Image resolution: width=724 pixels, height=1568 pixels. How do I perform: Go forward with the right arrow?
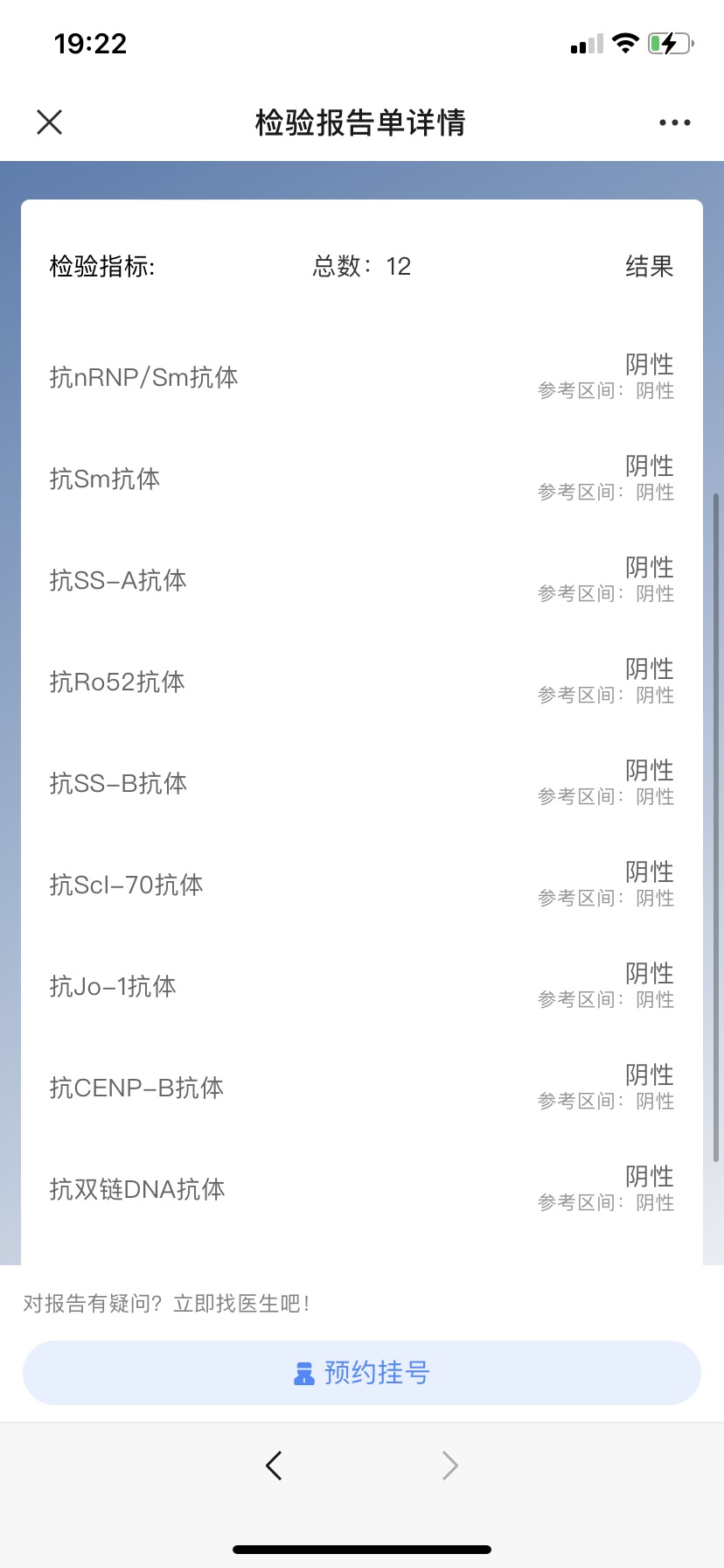coord(450,1465)
